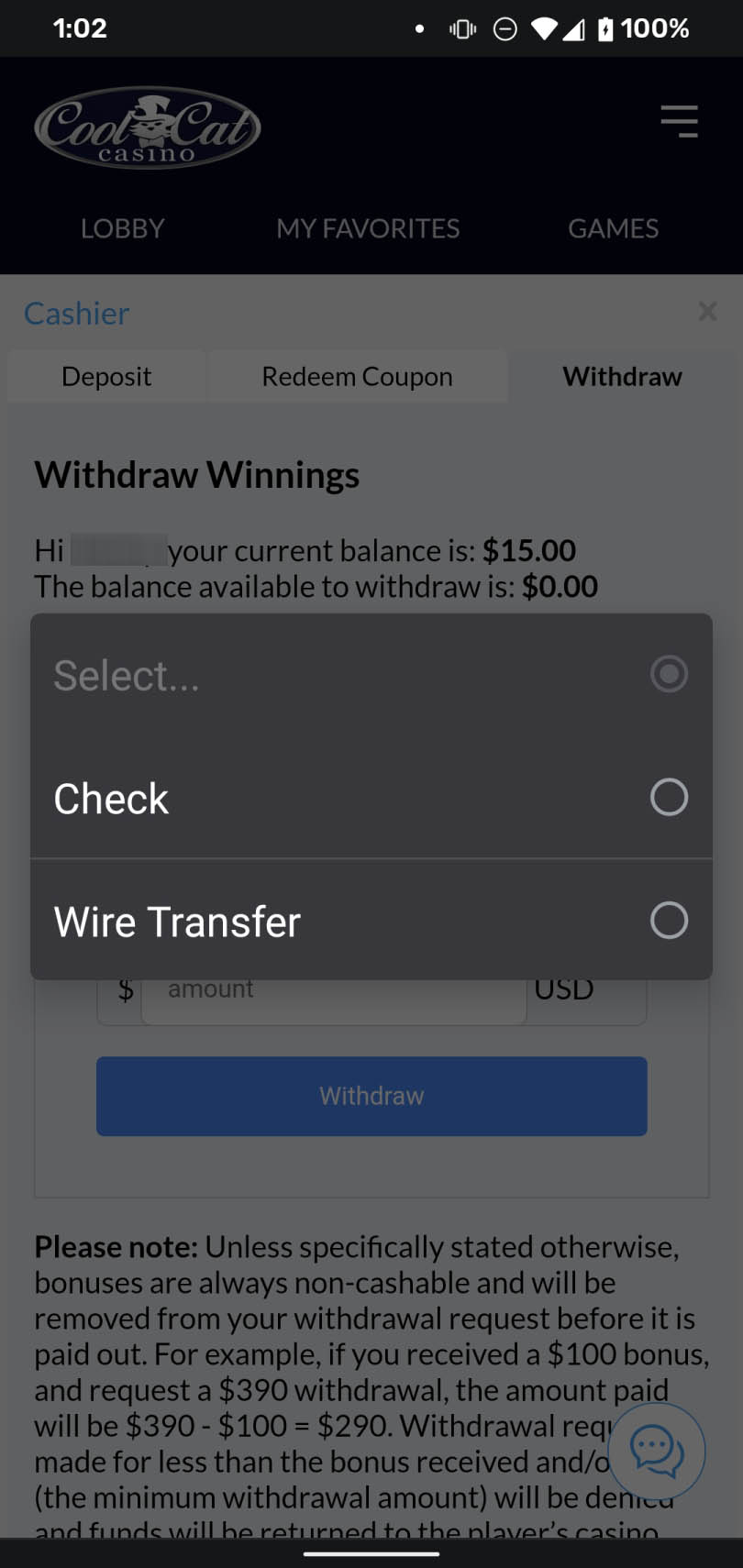Go to the Lobby

pyautogui.click(x=122, y=228)
